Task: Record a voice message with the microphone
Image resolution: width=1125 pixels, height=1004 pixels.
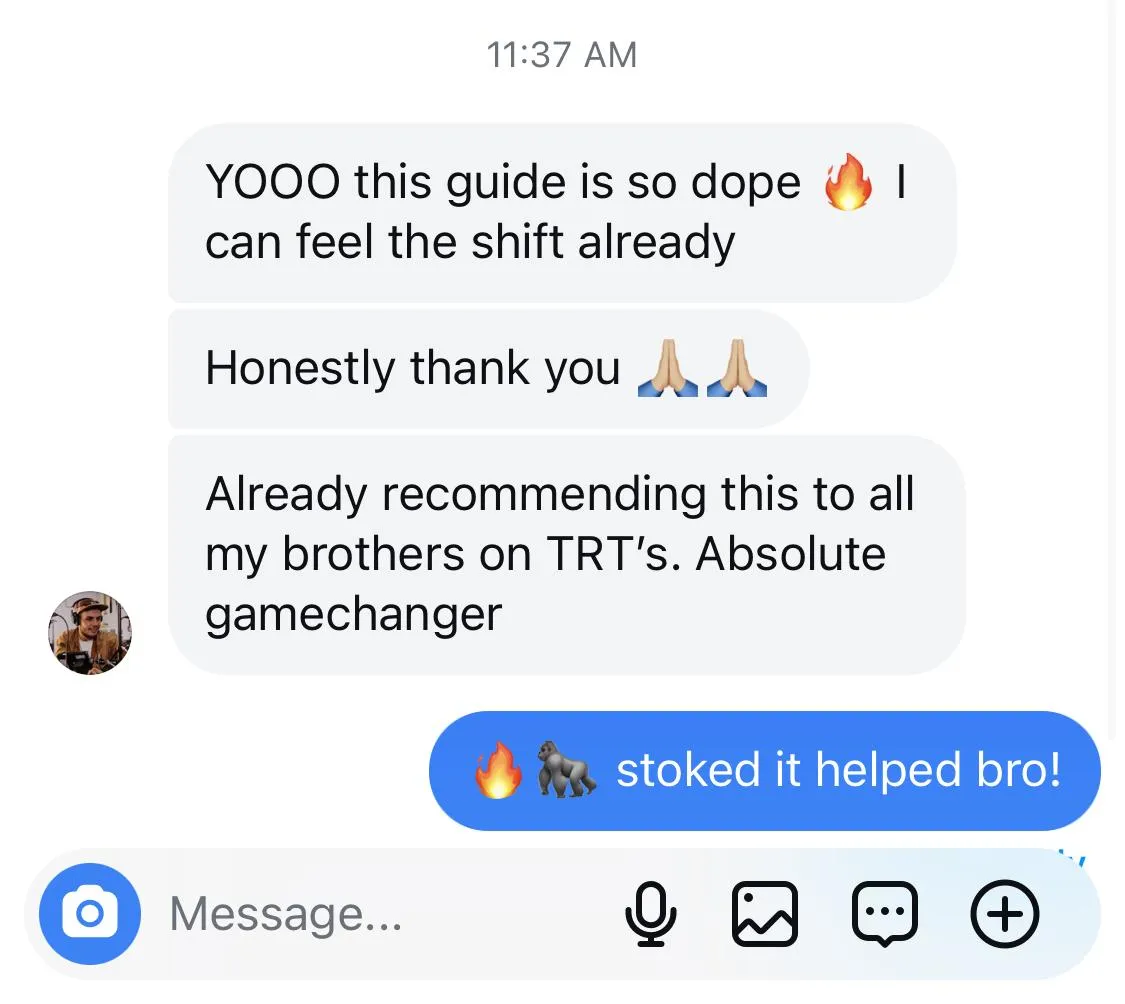Action: (x=650, y=914)
